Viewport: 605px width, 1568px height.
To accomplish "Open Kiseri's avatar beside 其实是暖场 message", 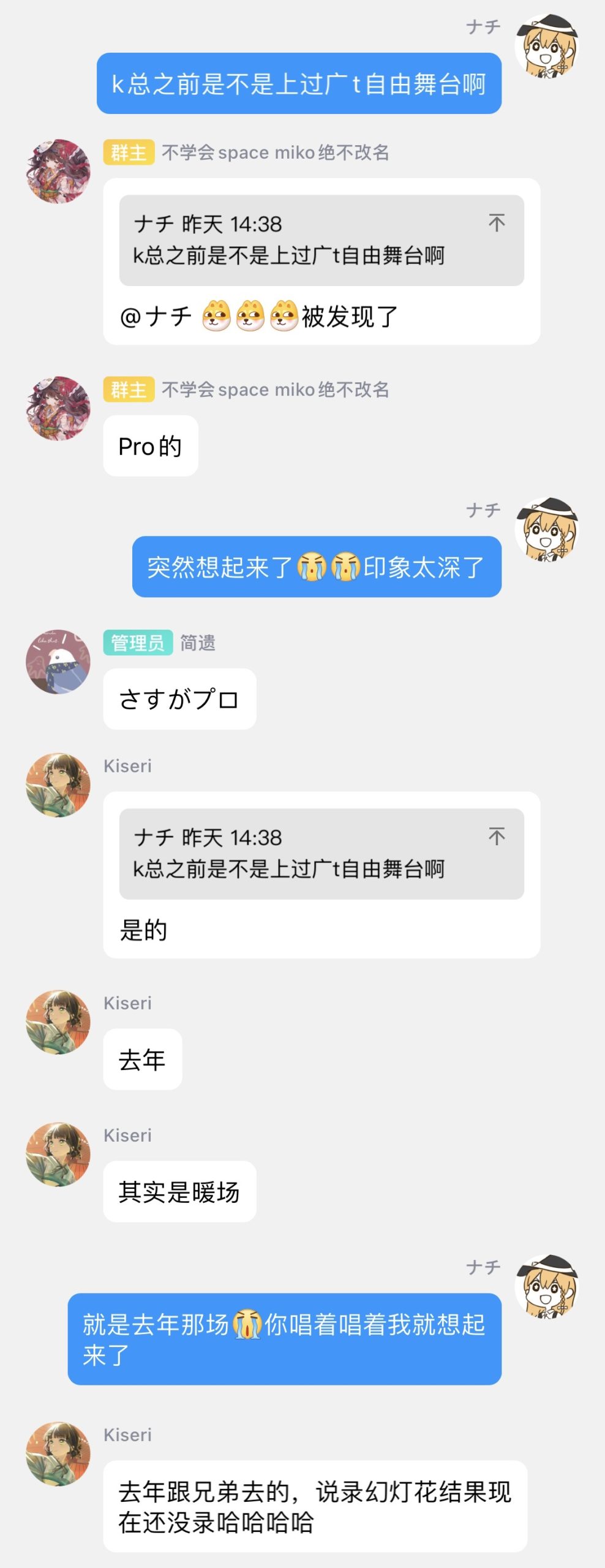I will pyautogui.click(x=58, y=1154).
